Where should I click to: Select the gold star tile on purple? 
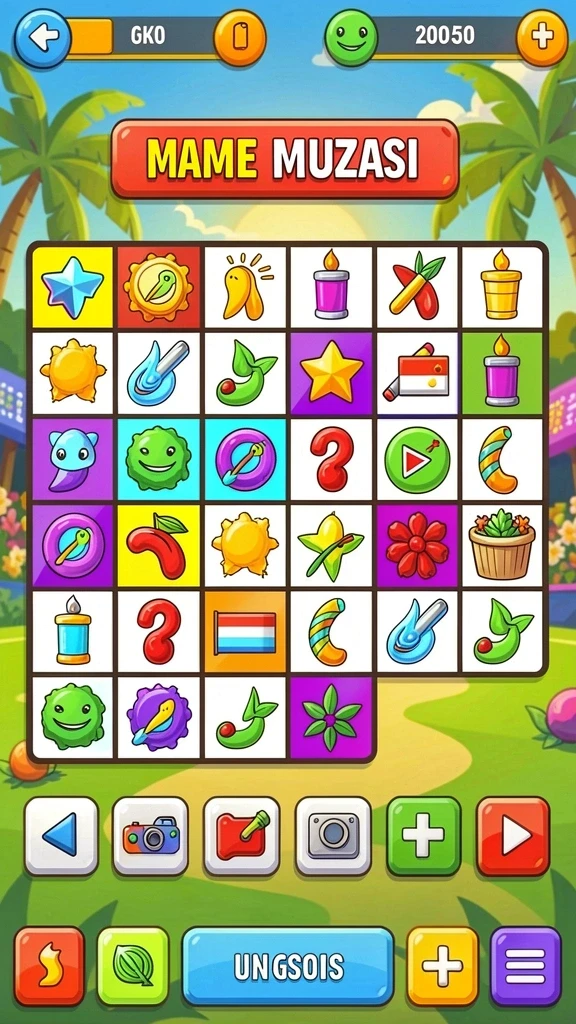[x=331, y=374]
